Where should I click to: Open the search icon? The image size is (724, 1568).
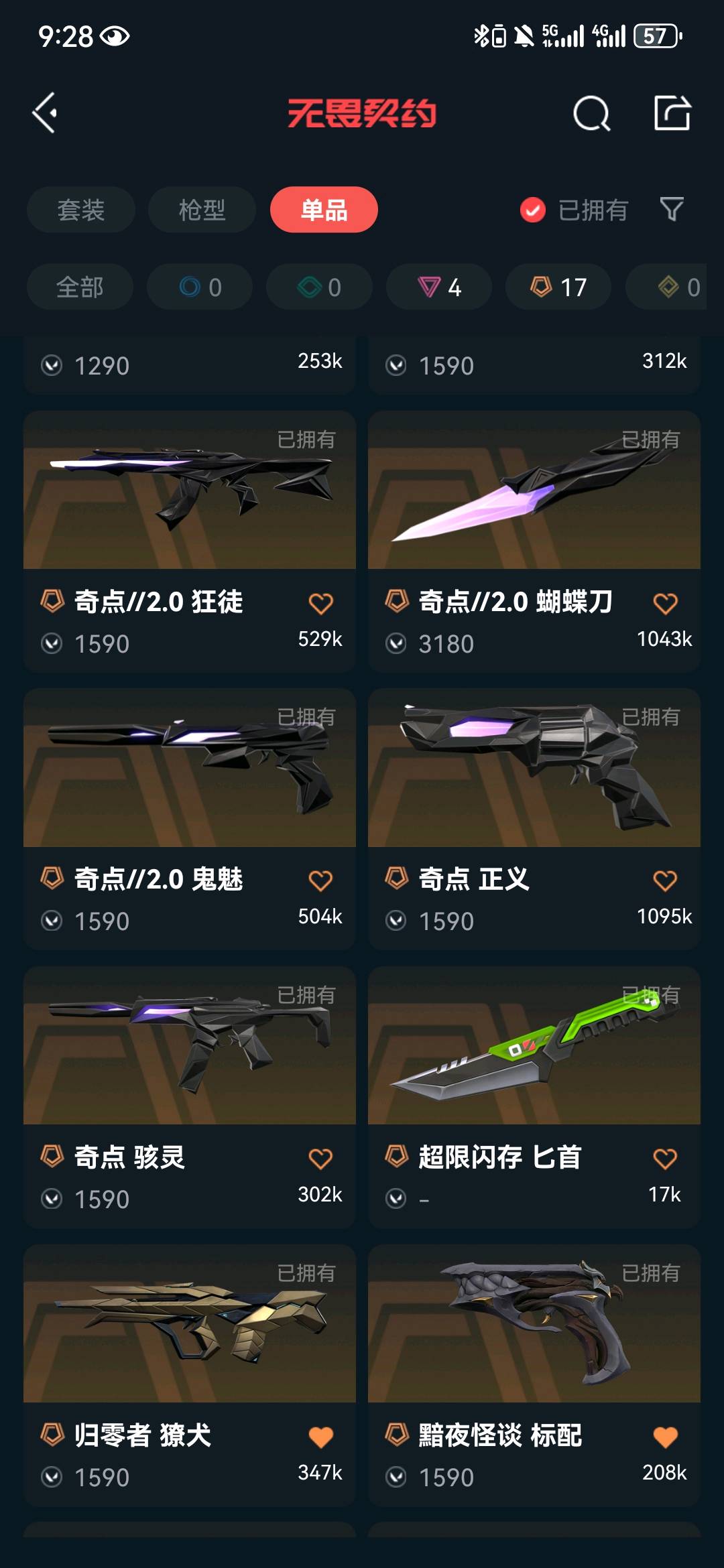point(591,113)
